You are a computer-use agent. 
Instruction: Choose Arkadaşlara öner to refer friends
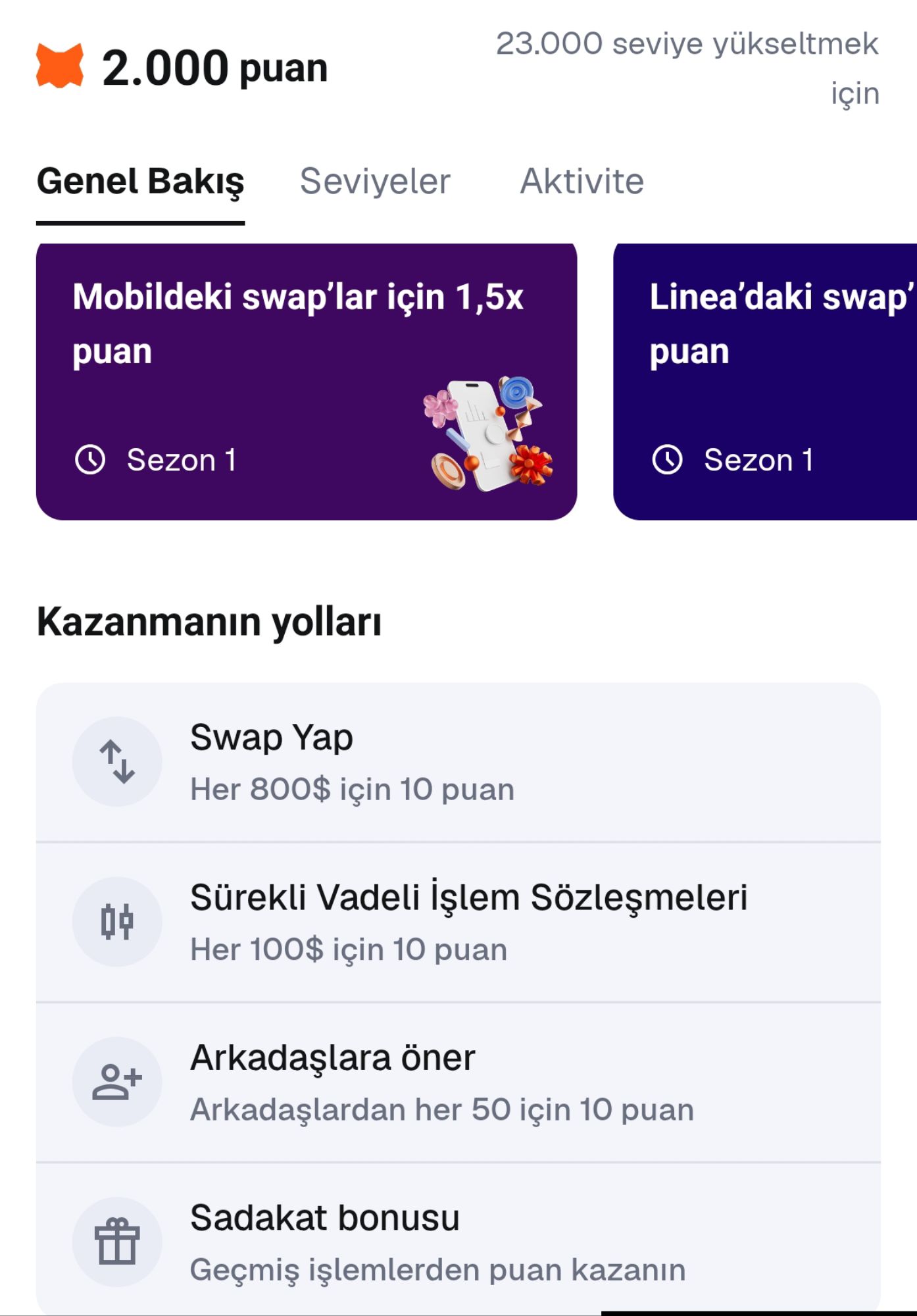[458, 1082]
